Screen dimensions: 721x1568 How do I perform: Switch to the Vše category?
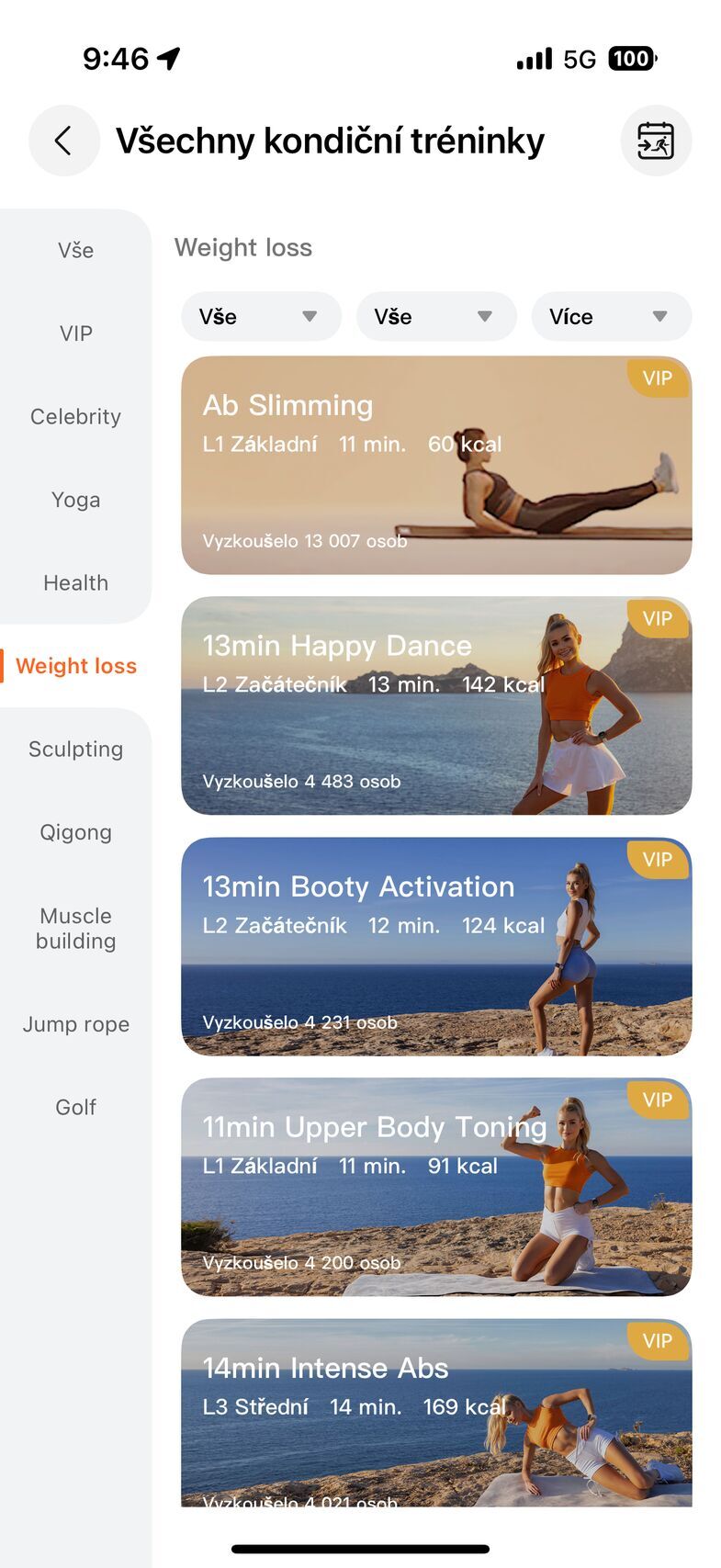75,250
